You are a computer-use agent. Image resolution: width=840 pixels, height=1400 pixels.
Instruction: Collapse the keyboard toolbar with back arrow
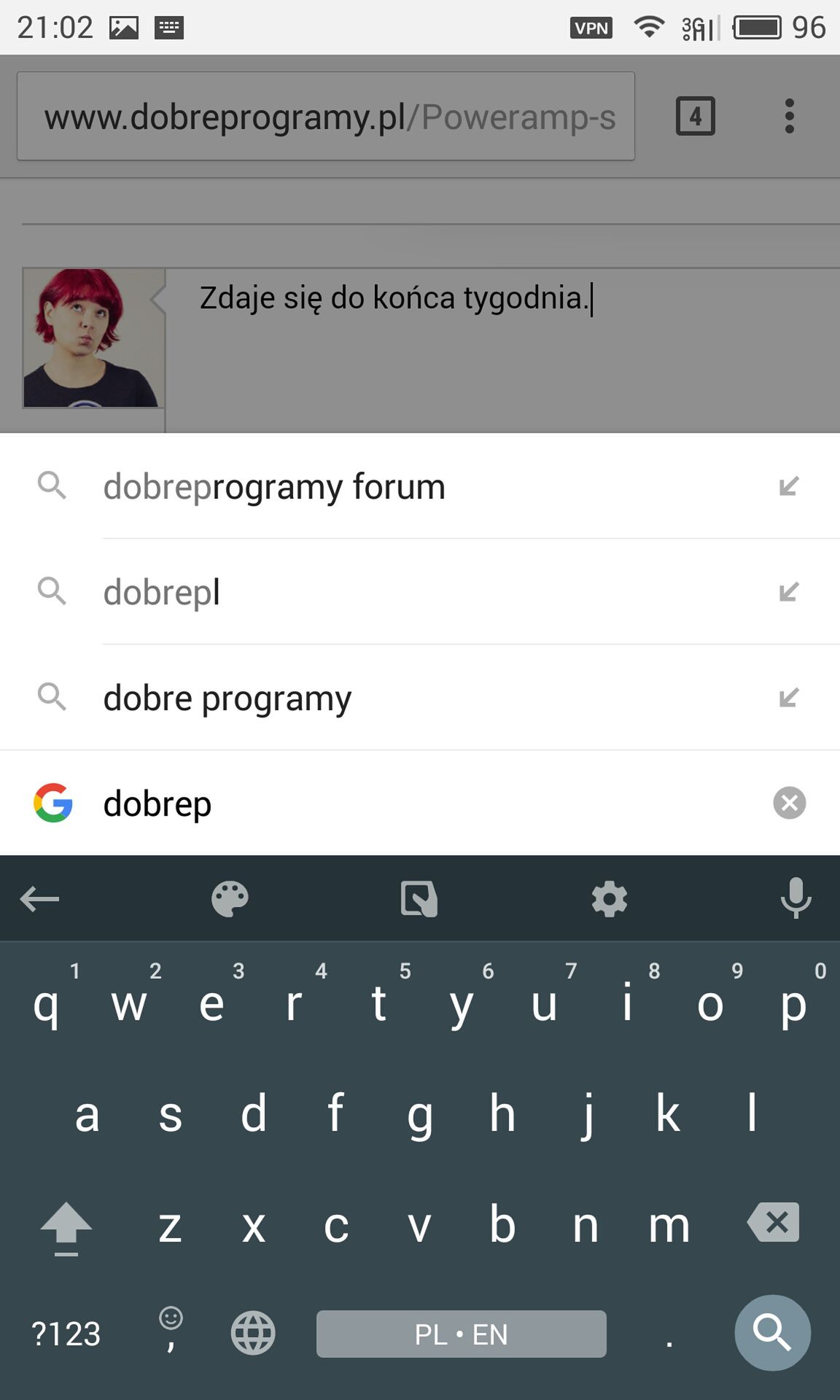pyautogui.click(x=39, y=898)
